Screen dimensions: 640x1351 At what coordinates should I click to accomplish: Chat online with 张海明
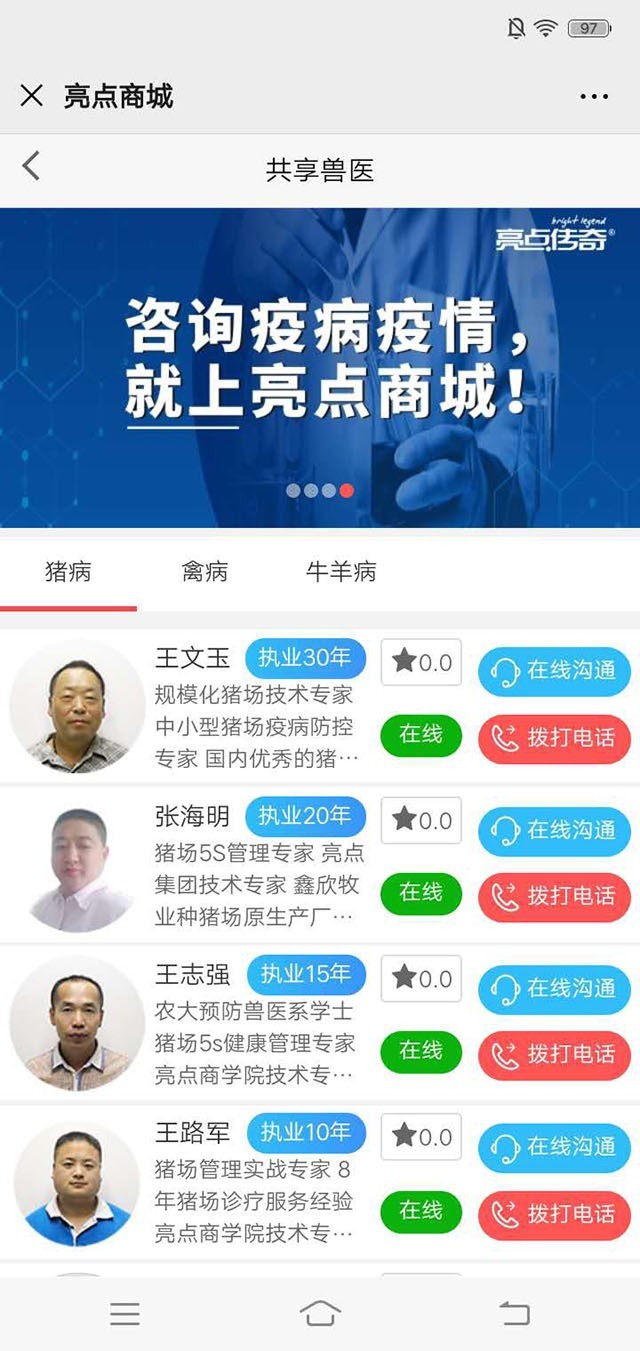click(554, 830)
